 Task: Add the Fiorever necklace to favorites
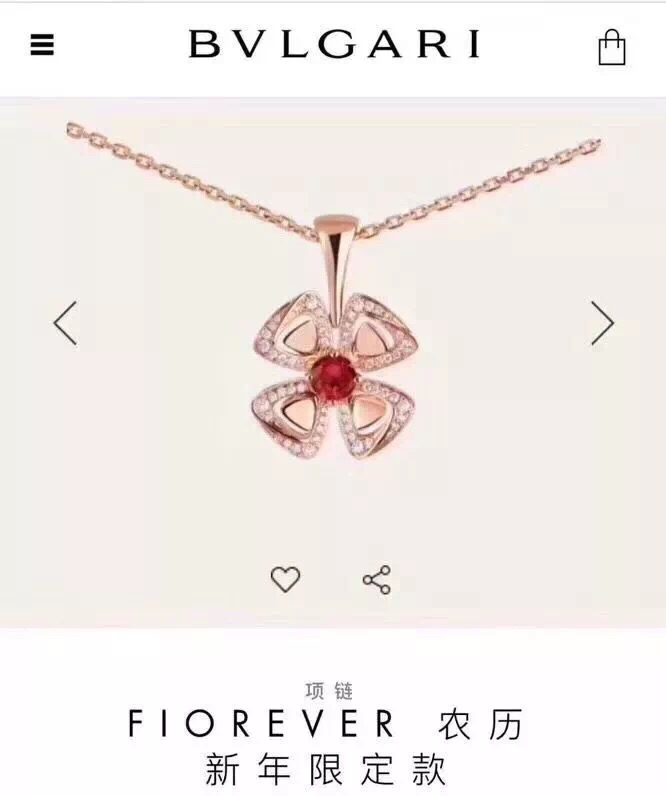pyautogui.click(x=286, y=578)
